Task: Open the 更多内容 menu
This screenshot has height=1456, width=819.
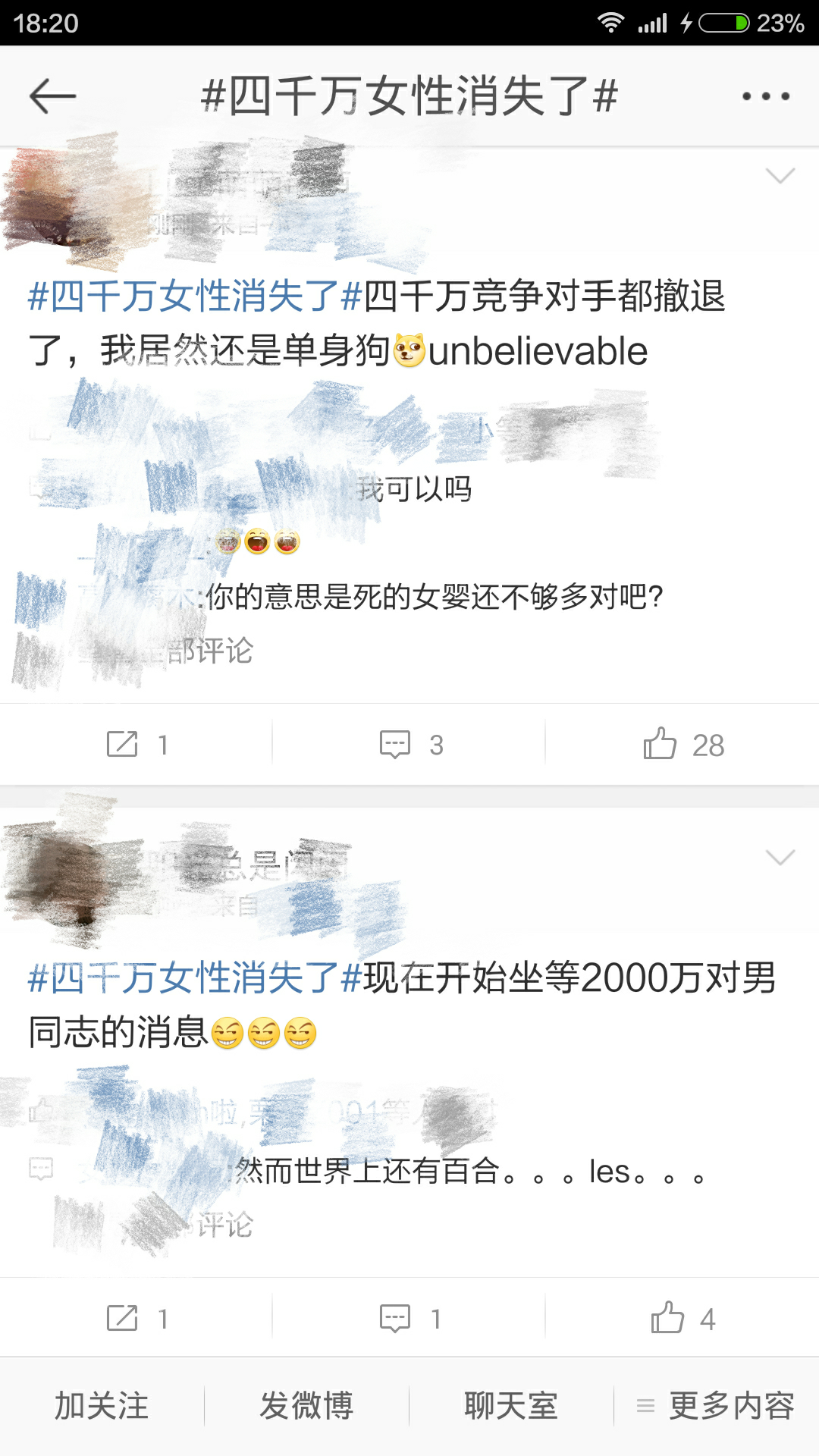Action: (x=717, y=1406)
